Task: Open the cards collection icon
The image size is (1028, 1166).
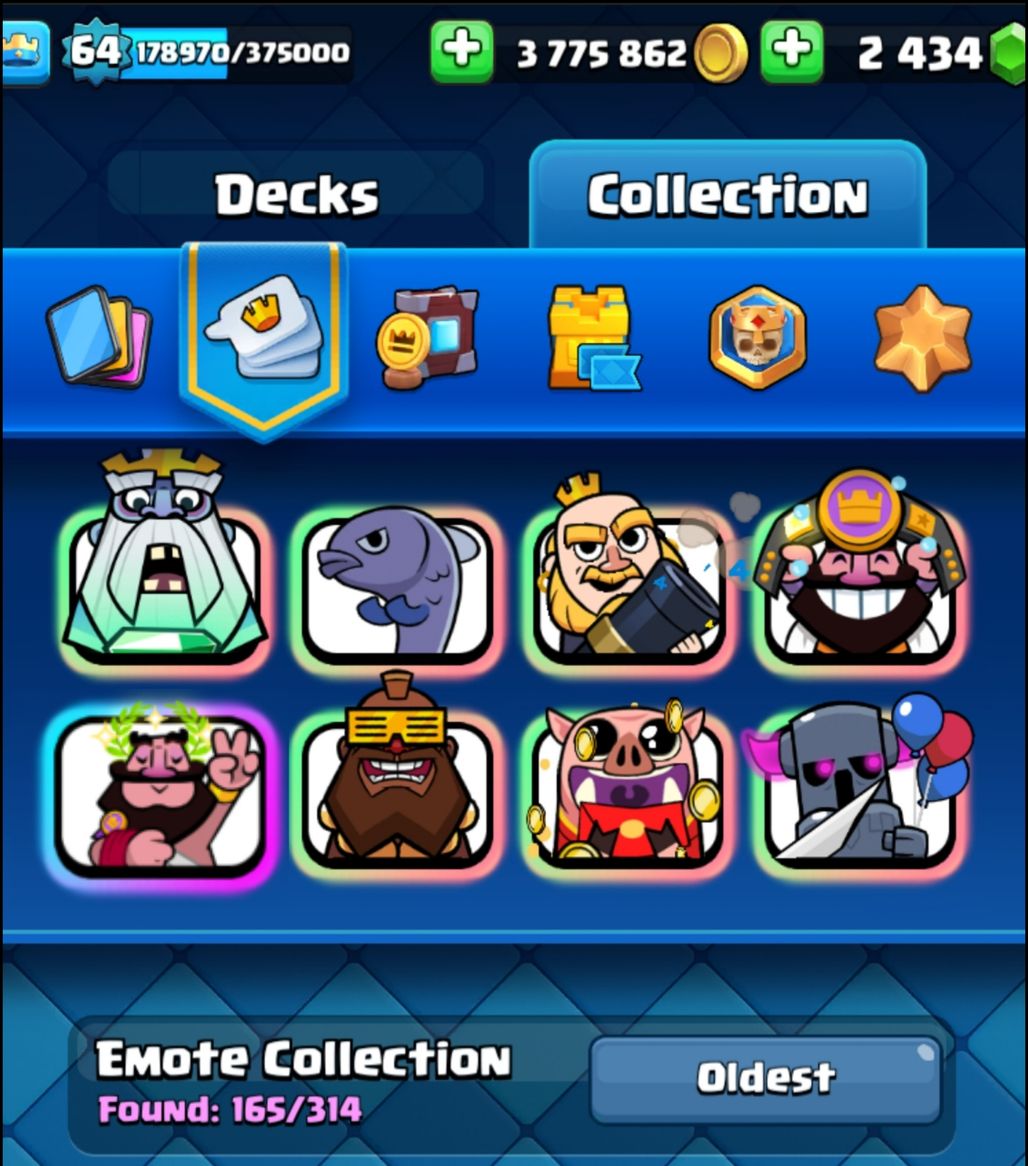Action: tap(97, 338)
